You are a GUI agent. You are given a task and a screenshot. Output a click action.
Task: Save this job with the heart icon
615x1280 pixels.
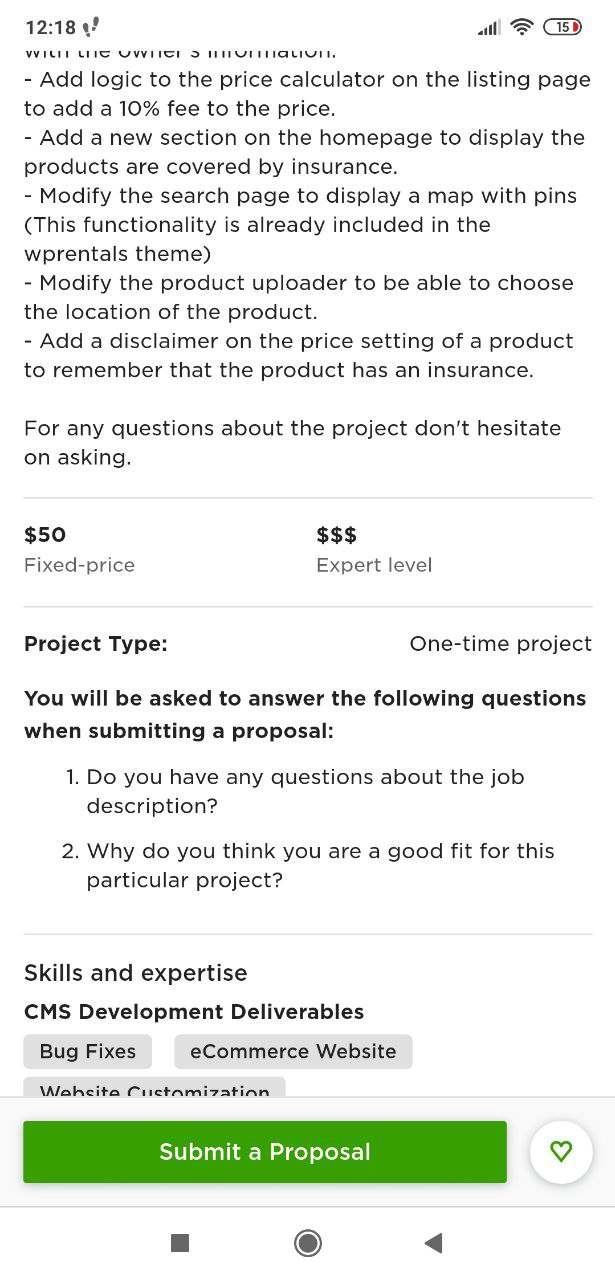(561, 1152)
